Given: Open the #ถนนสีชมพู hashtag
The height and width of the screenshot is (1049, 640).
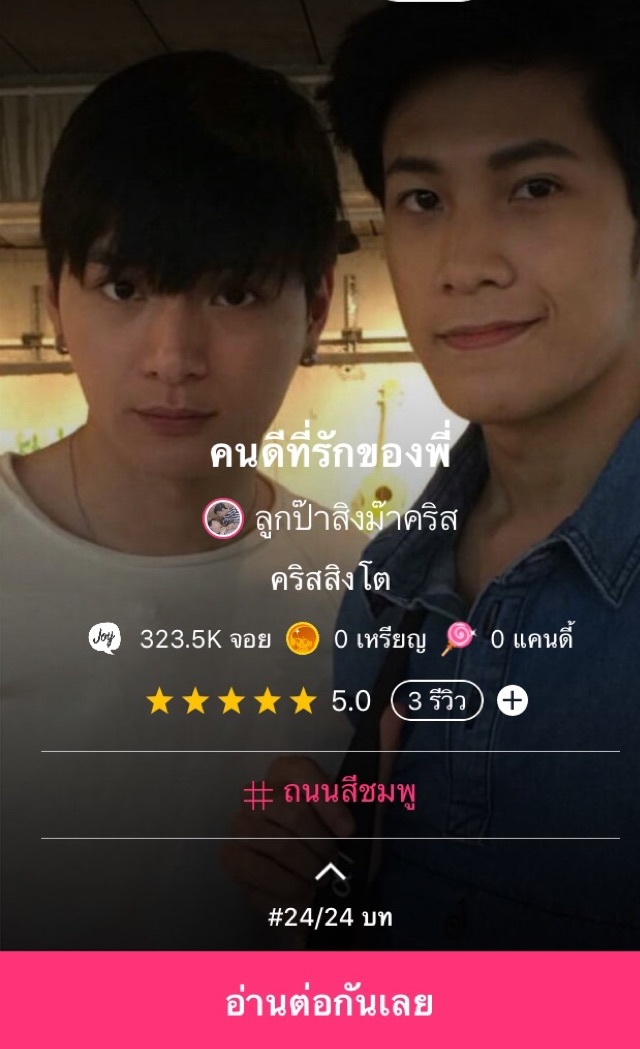Looking at the screenshot, I should [x=330, y=794].
